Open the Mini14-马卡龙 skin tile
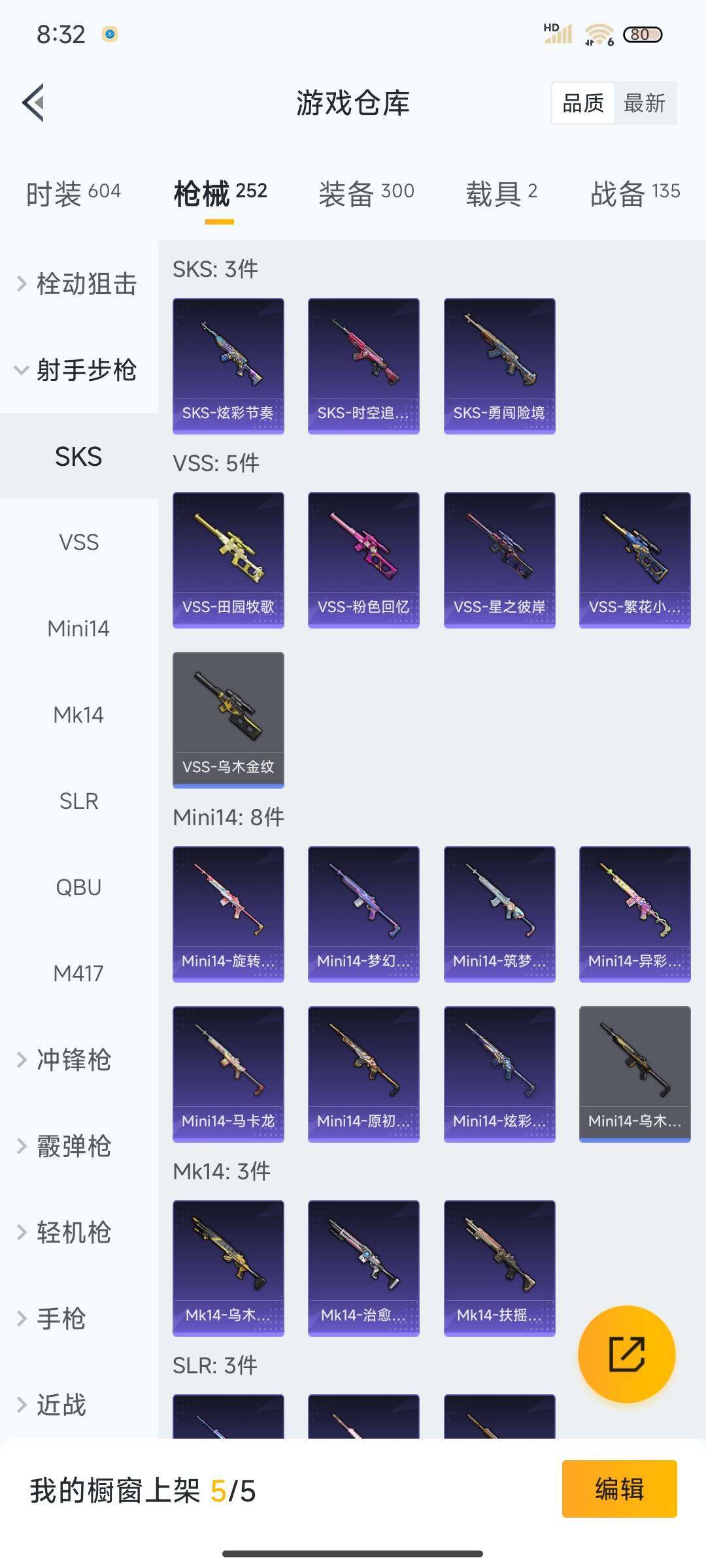The height and width of the screenshot is (1568, 706). click(228, 1074)
